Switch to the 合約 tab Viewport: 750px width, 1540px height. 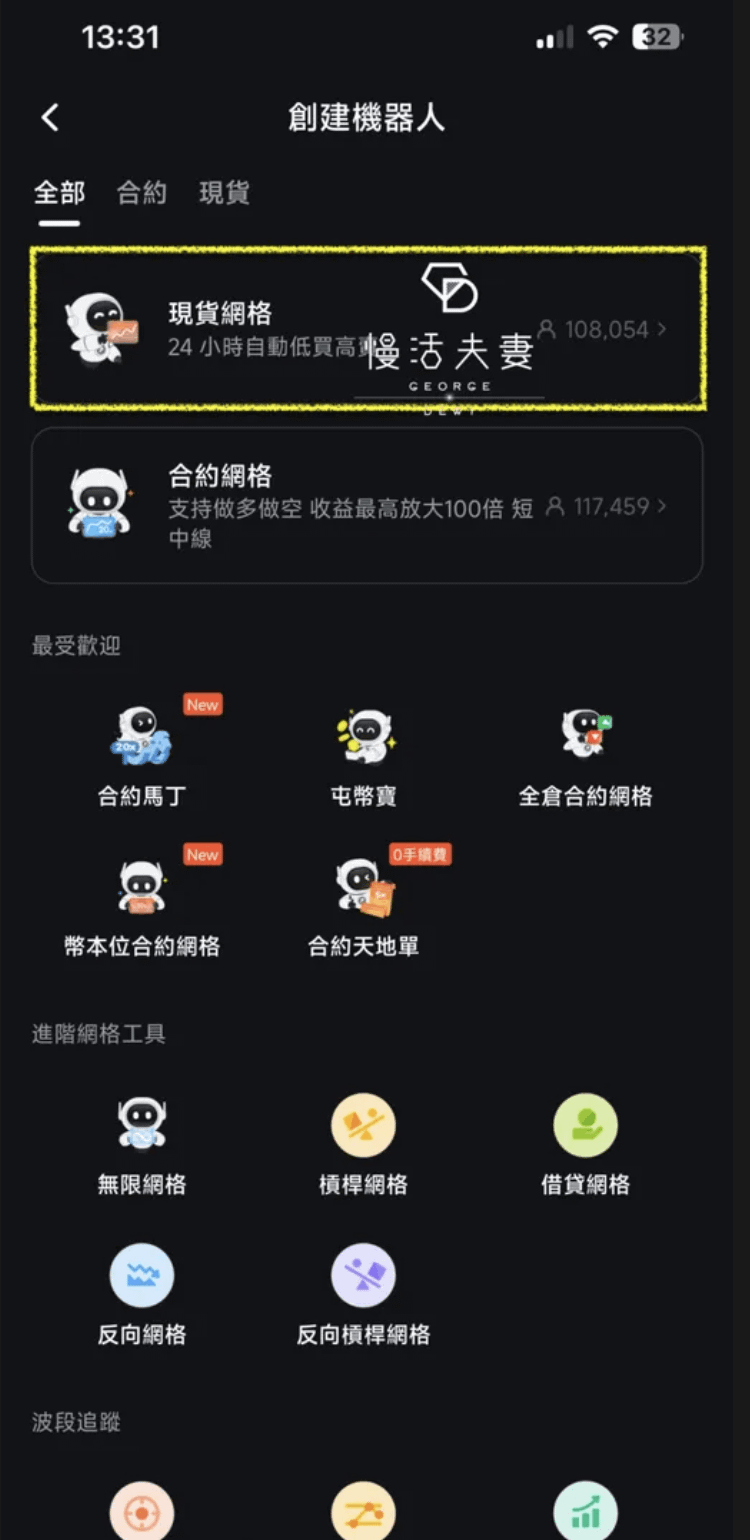(141, 193)
